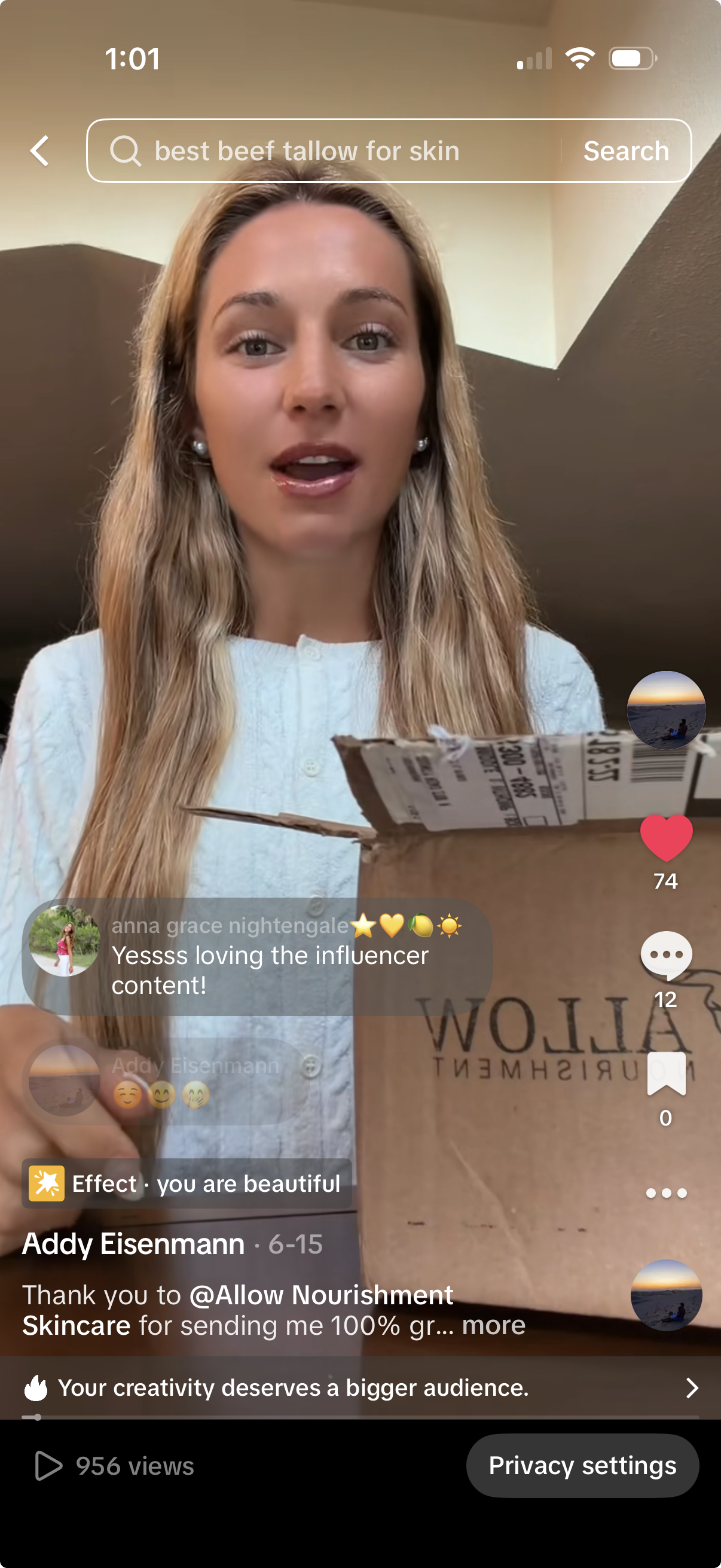Viewport: 721px width, 1568px height.
Task: View the 956 views analytics
Action: pos(114,1466)
